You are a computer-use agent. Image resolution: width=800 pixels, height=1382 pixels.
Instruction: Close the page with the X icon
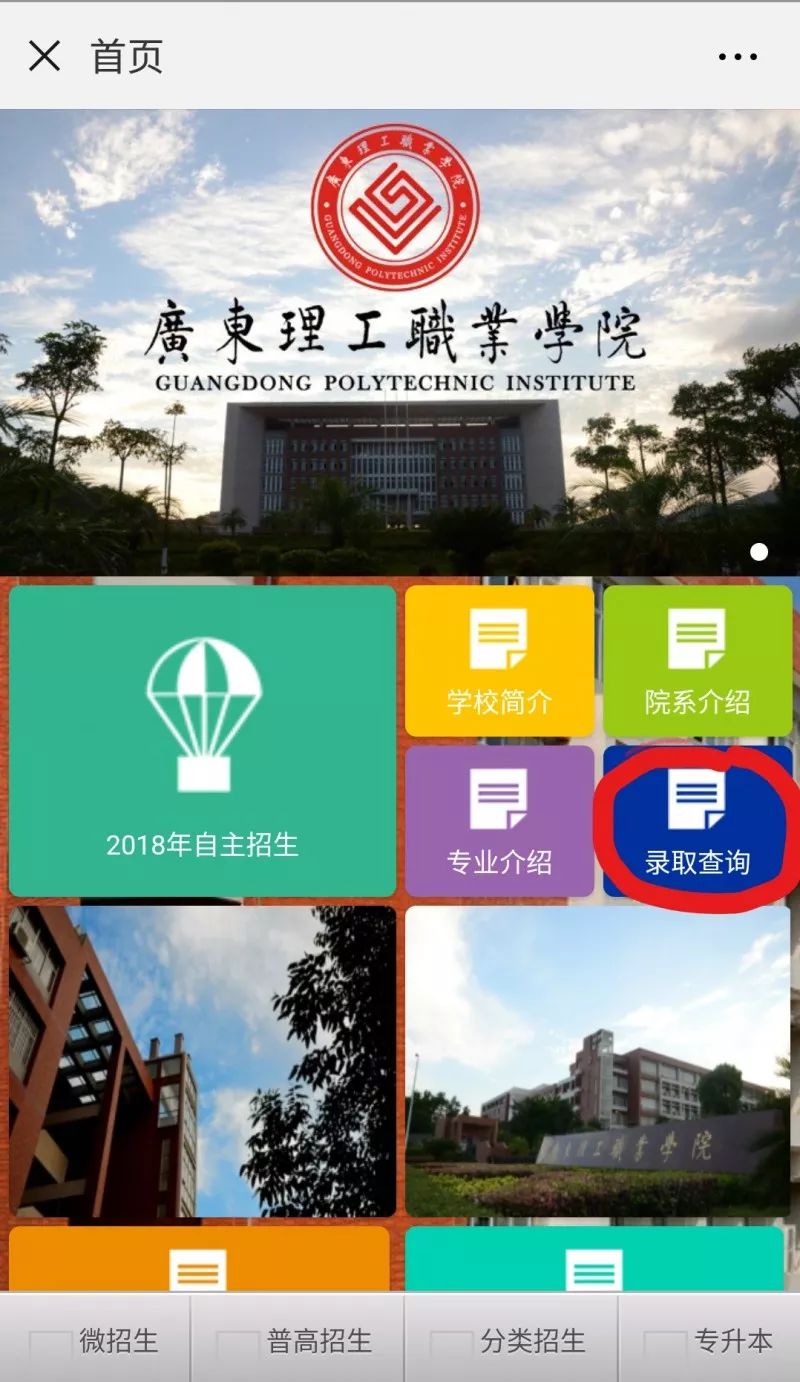coord(45,56)
